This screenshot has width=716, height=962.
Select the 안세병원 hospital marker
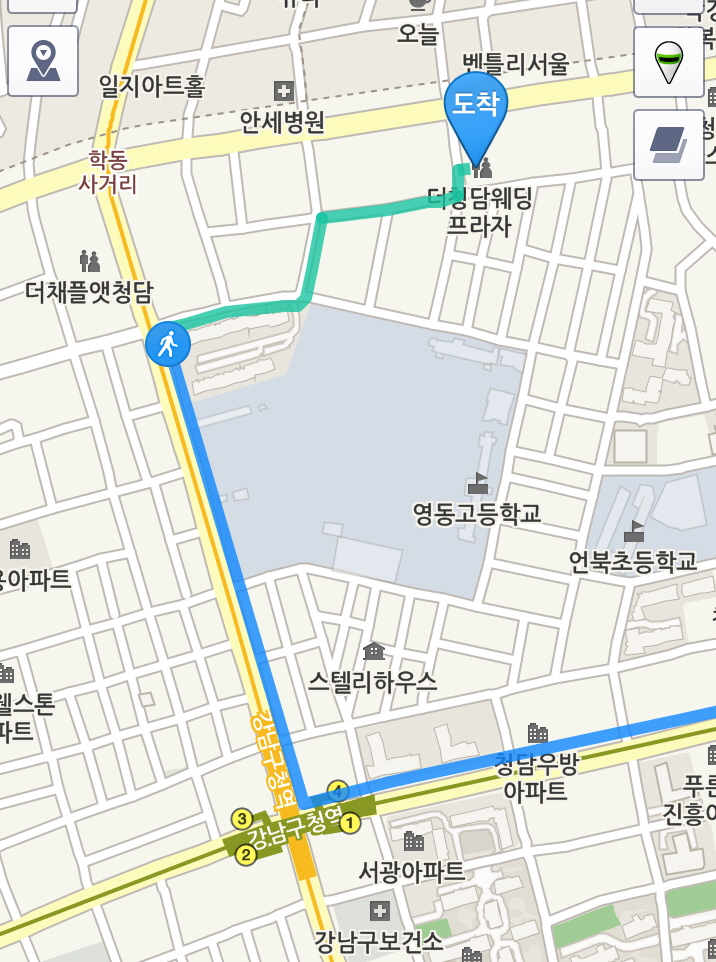click(284, 91)
